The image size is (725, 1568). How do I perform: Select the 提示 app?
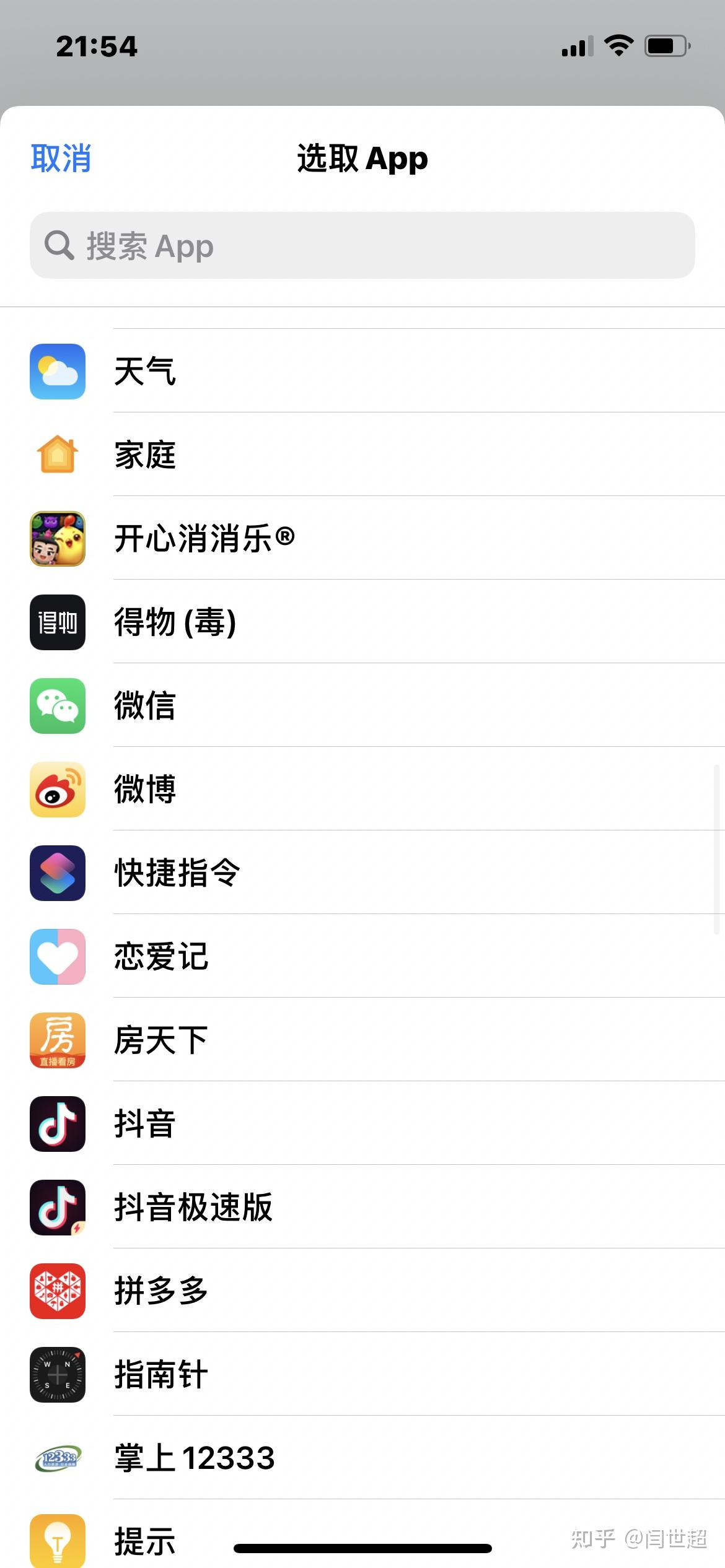[145, 1541]
